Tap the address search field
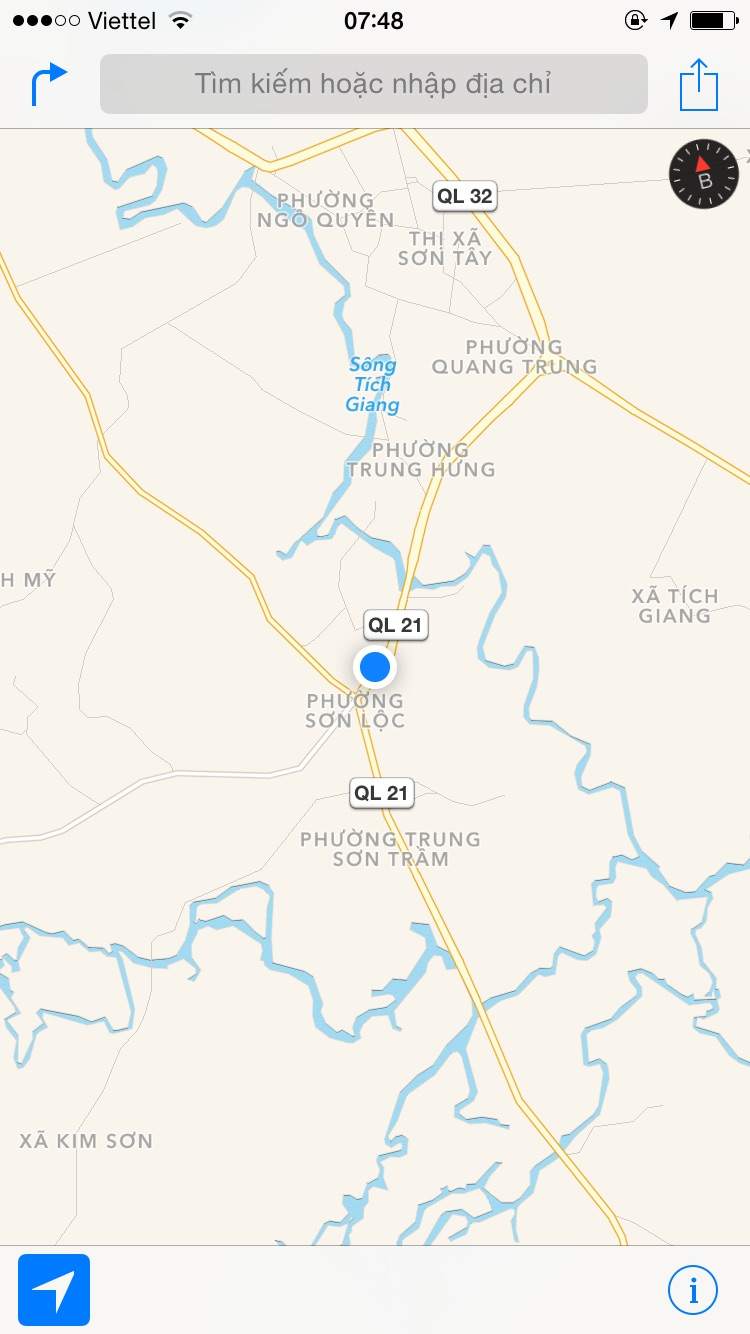 (374, 84)
